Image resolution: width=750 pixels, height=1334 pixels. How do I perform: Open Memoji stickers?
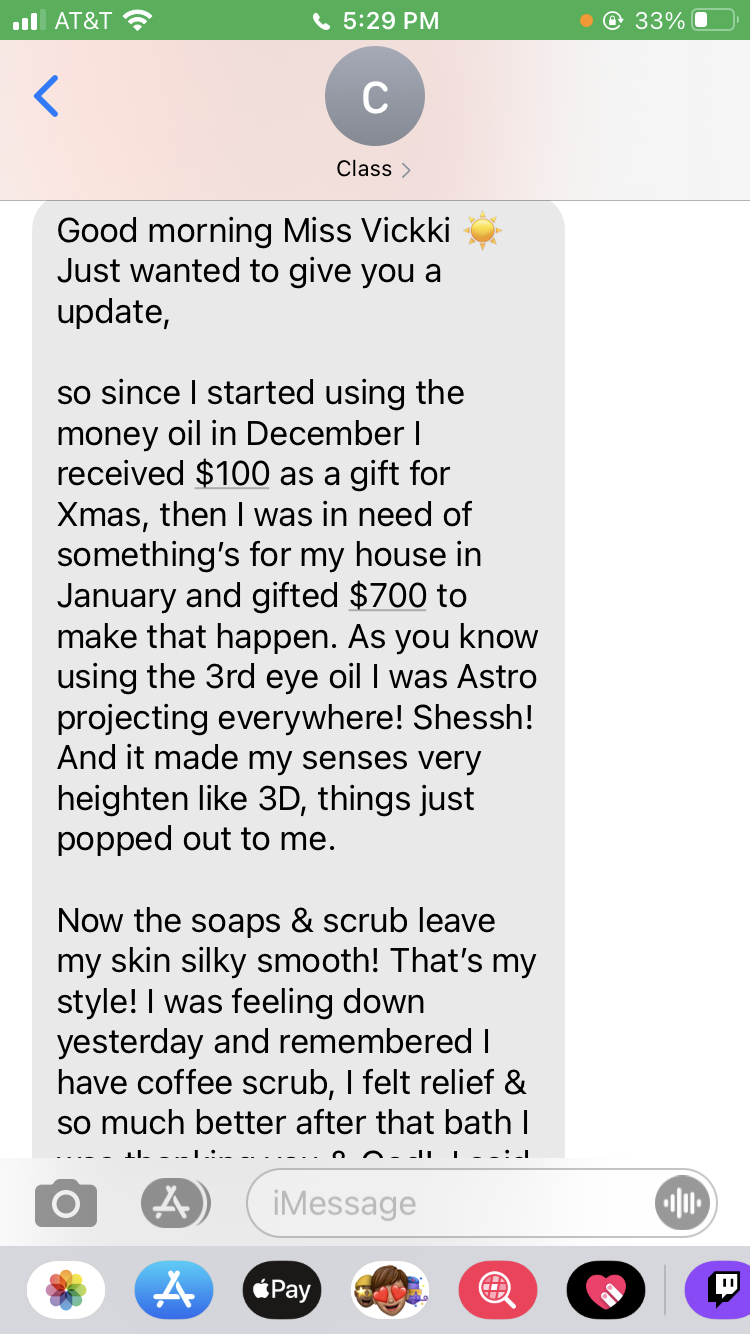click(x=390, y=1290)
